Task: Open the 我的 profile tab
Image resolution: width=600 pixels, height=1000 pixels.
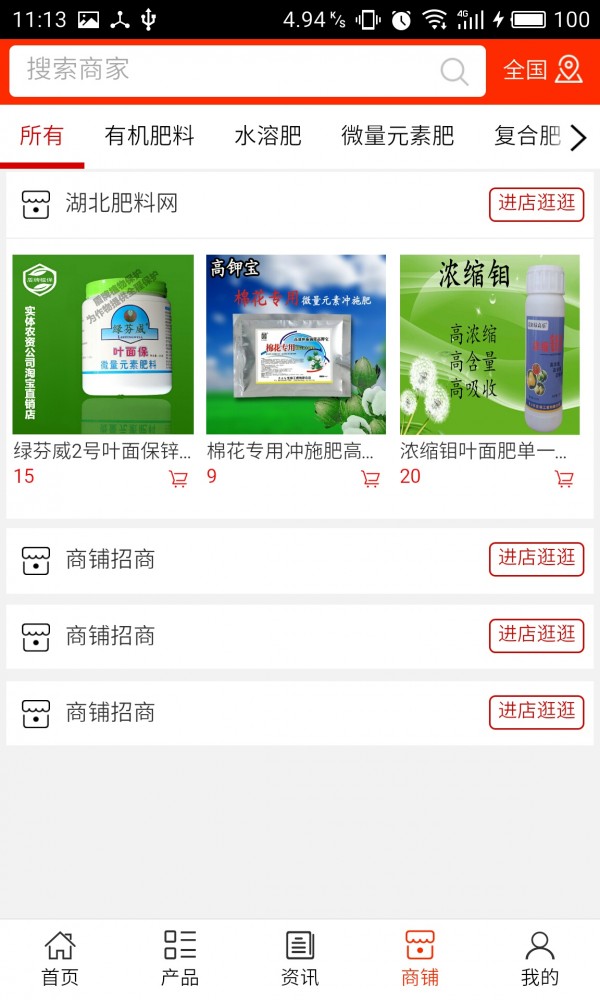Action: click(x=540, y=958)
